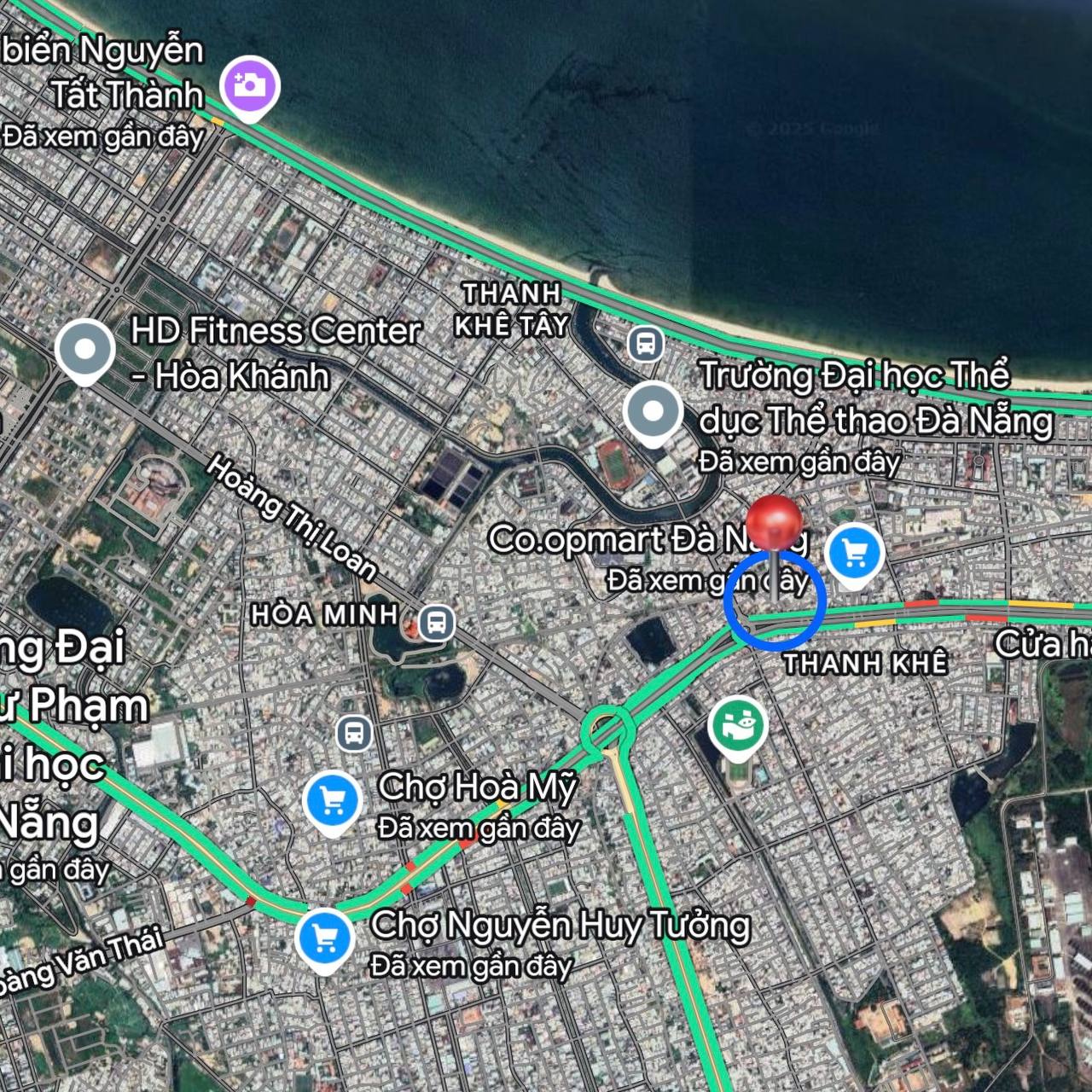Tap the bus stop icon near Thanh Khê Tây
The height and width of the screenshot is (1092, 1092).
(x=646, y=344)
